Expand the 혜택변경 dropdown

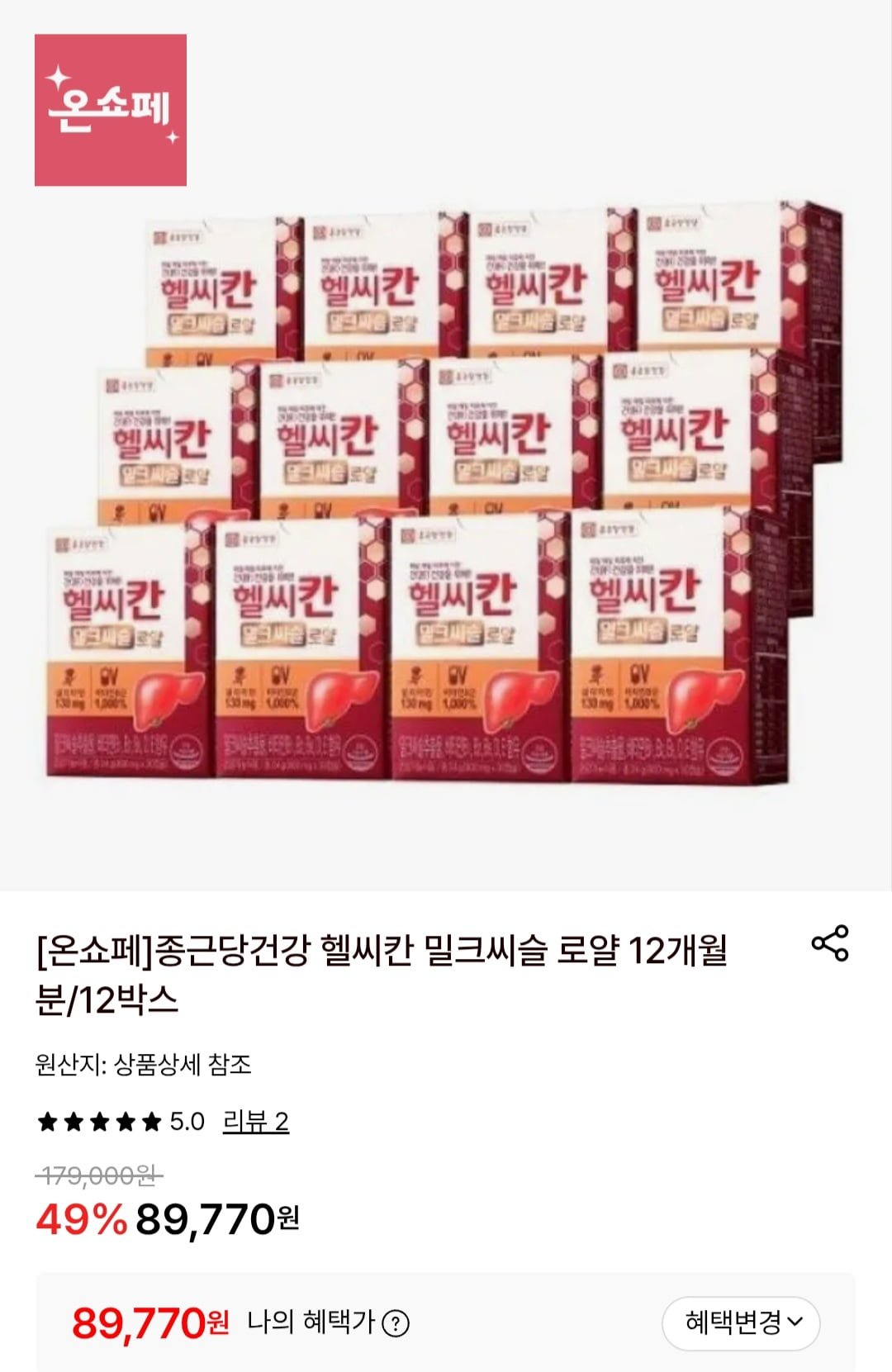(741, 1323)
